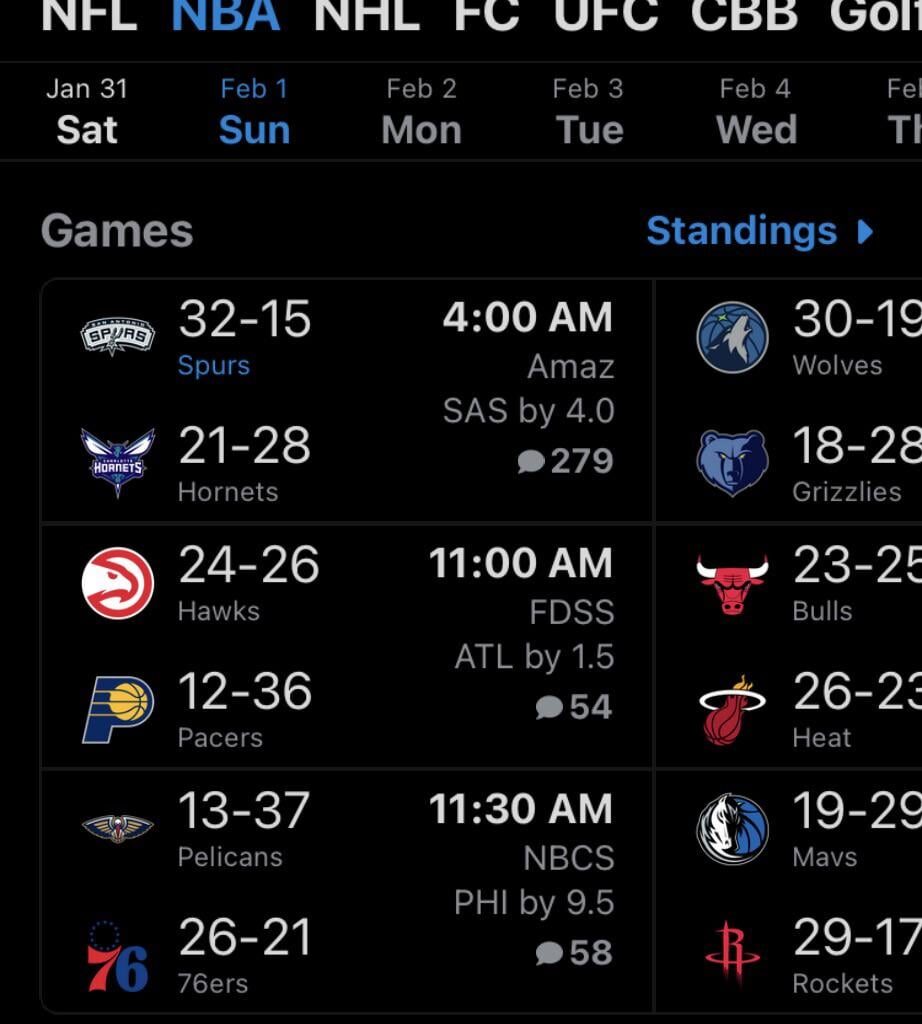Screen dimensions: 922x1024
Task: Open the Grizzlies team logo
Action: pos(734,462)
